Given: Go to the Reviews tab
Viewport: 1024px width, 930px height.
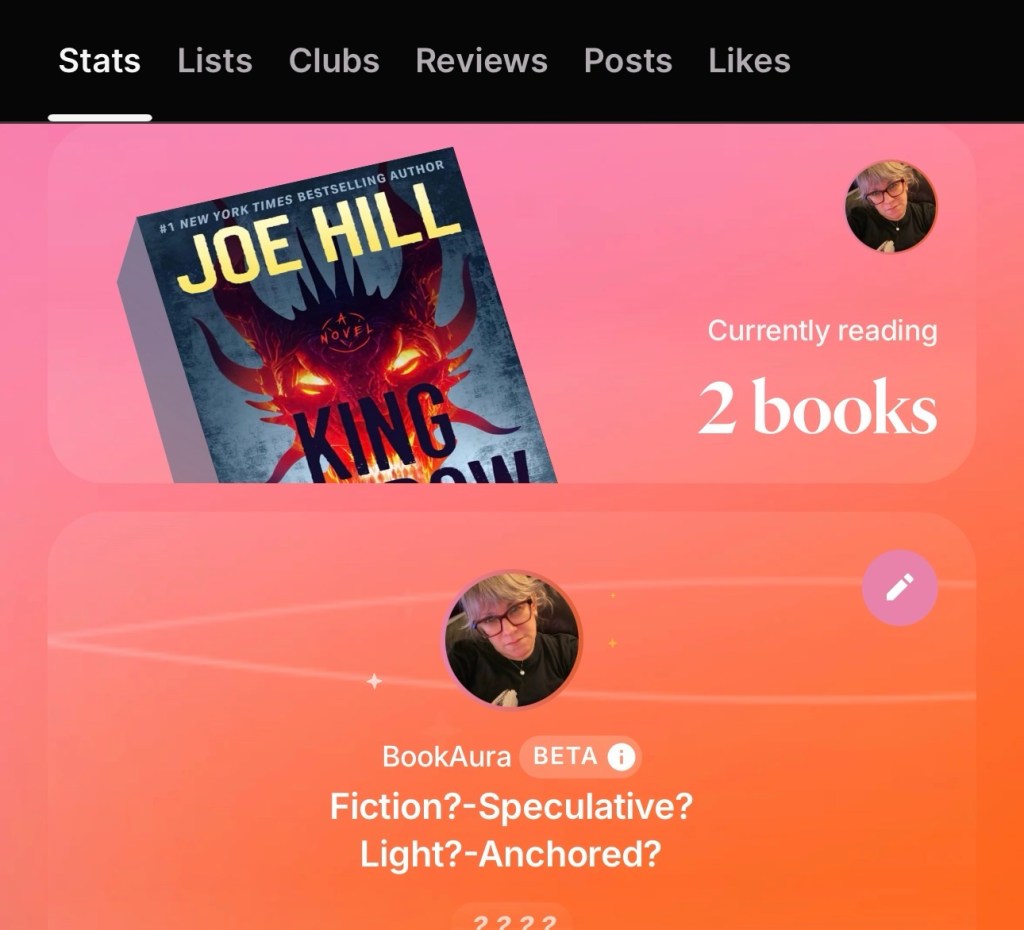Looking at the screenshot, I should (481, 62).
